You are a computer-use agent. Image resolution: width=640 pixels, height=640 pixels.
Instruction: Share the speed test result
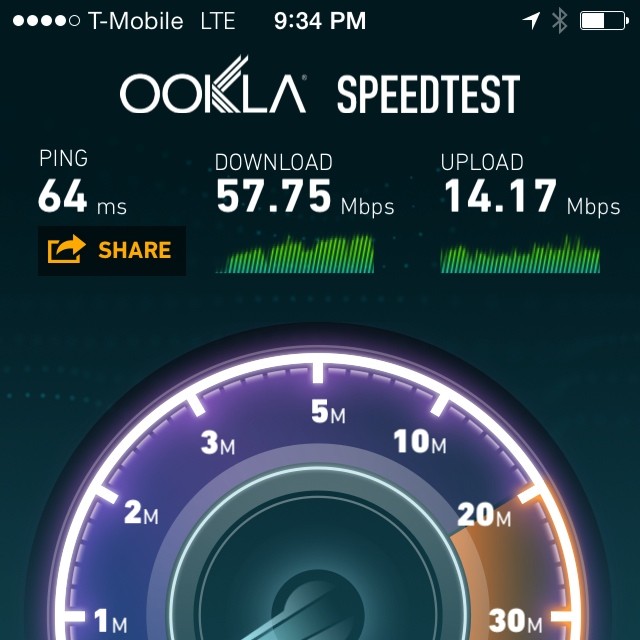(111, 250)
